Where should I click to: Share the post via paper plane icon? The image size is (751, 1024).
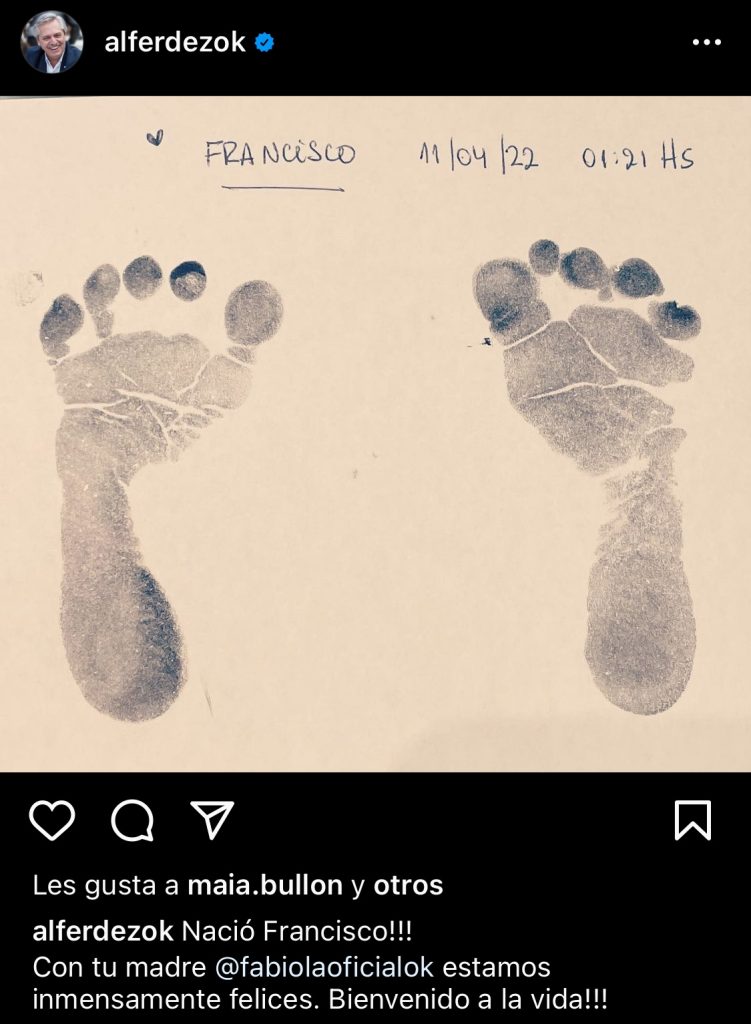click(212, 821)
